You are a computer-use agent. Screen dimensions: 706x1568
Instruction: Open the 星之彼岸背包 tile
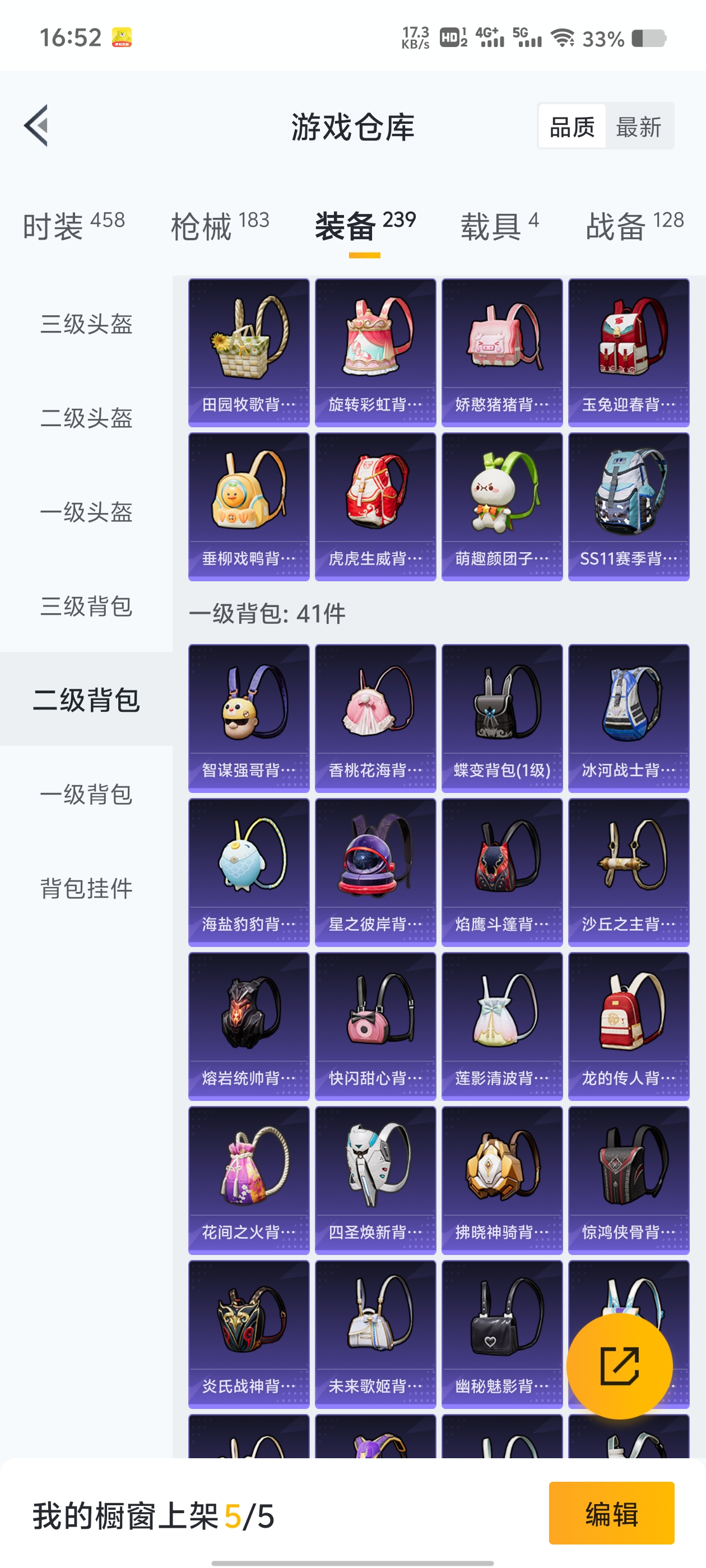[375, 872]
